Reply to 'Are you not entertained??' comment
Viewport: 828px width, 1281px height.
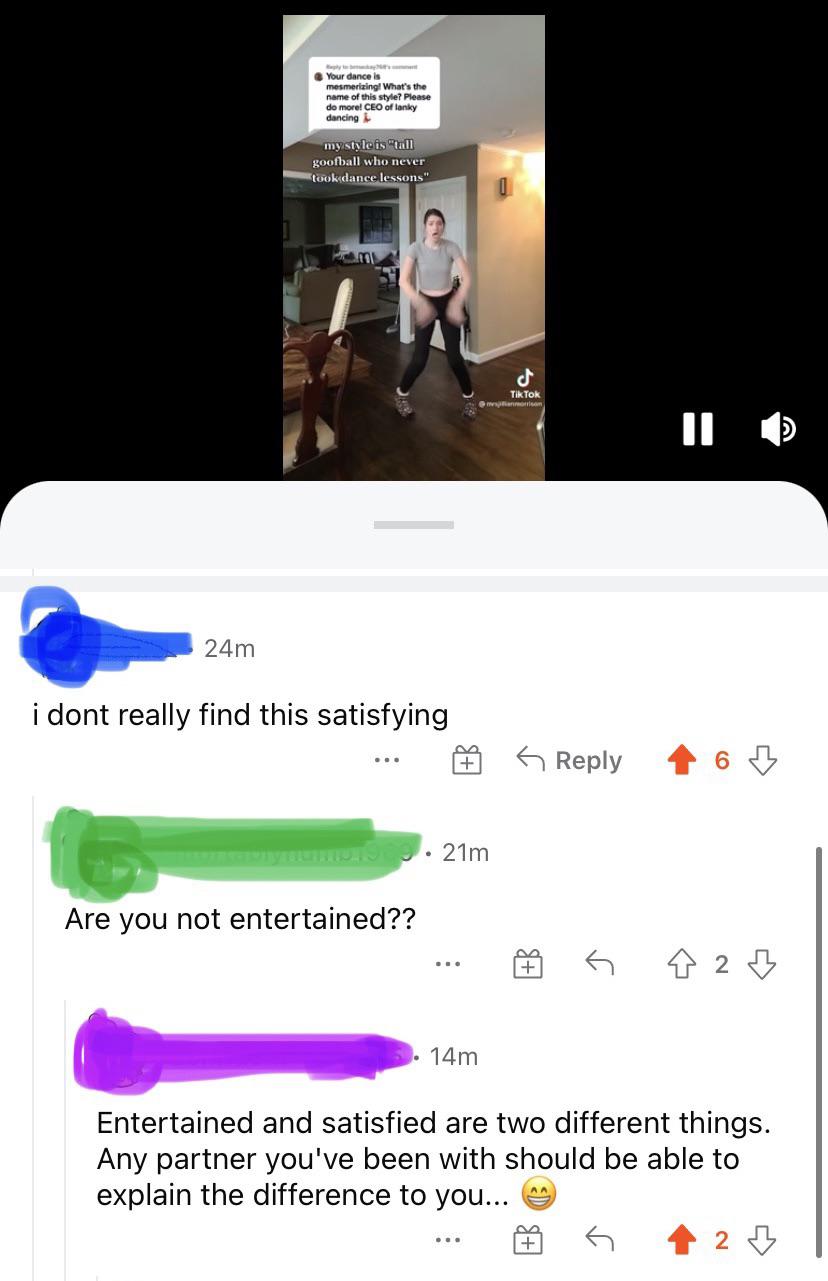(x=599, y=964)
